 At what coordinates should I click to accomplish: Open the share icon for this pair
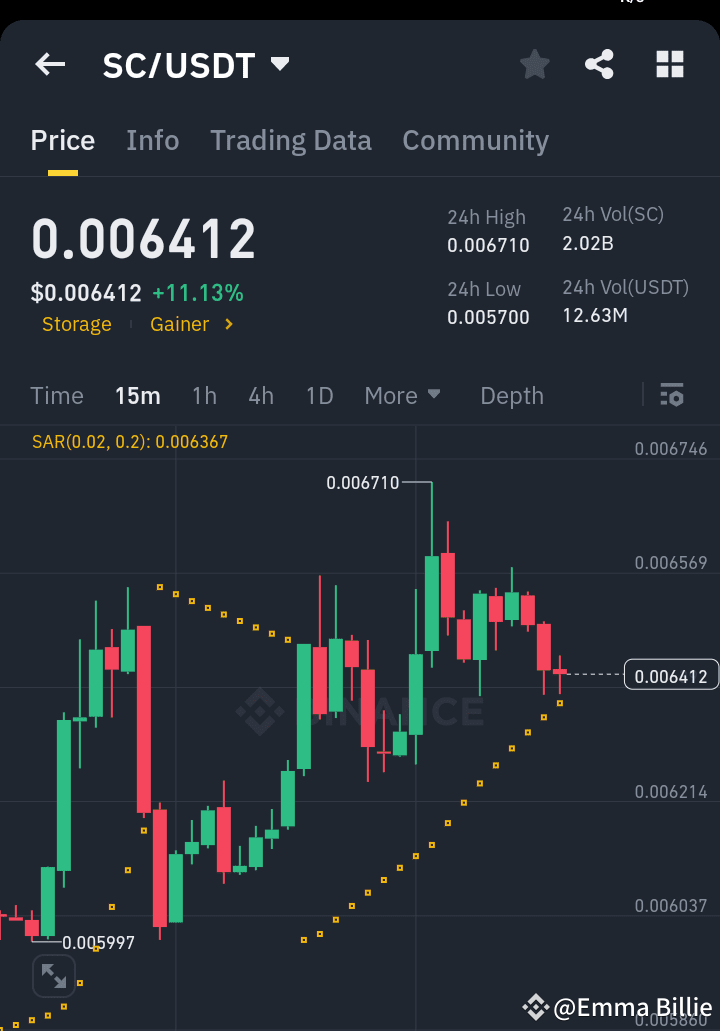599,64
